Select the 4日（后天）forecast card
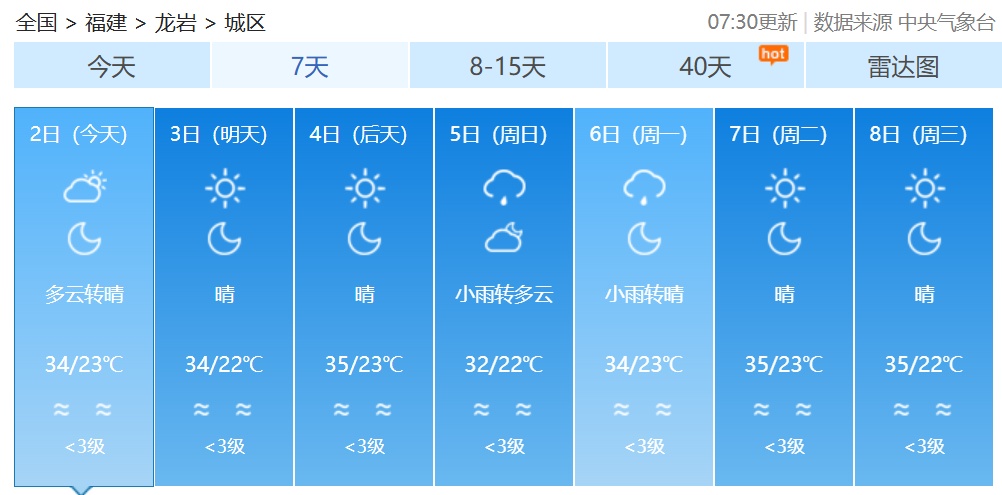The width and height of the screenshot is (1002, 495). coord(364,295)
